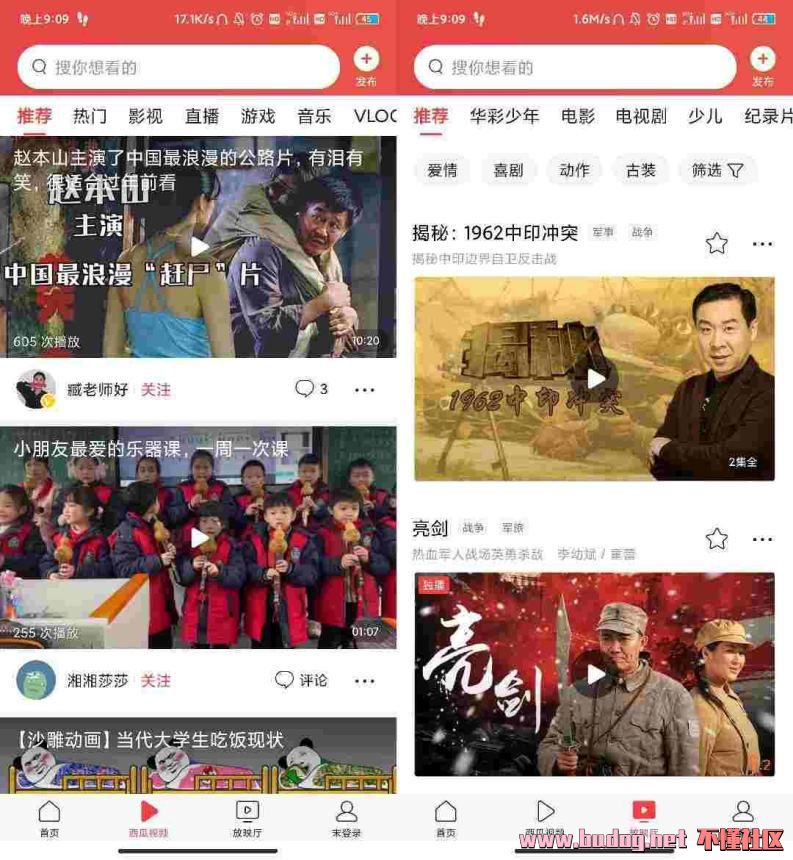Favorite 揭秘: 1962中印冲突 with the star
The width and height of the screenshot is (793, 860).
pyautogui.click(x=716, y=243)
